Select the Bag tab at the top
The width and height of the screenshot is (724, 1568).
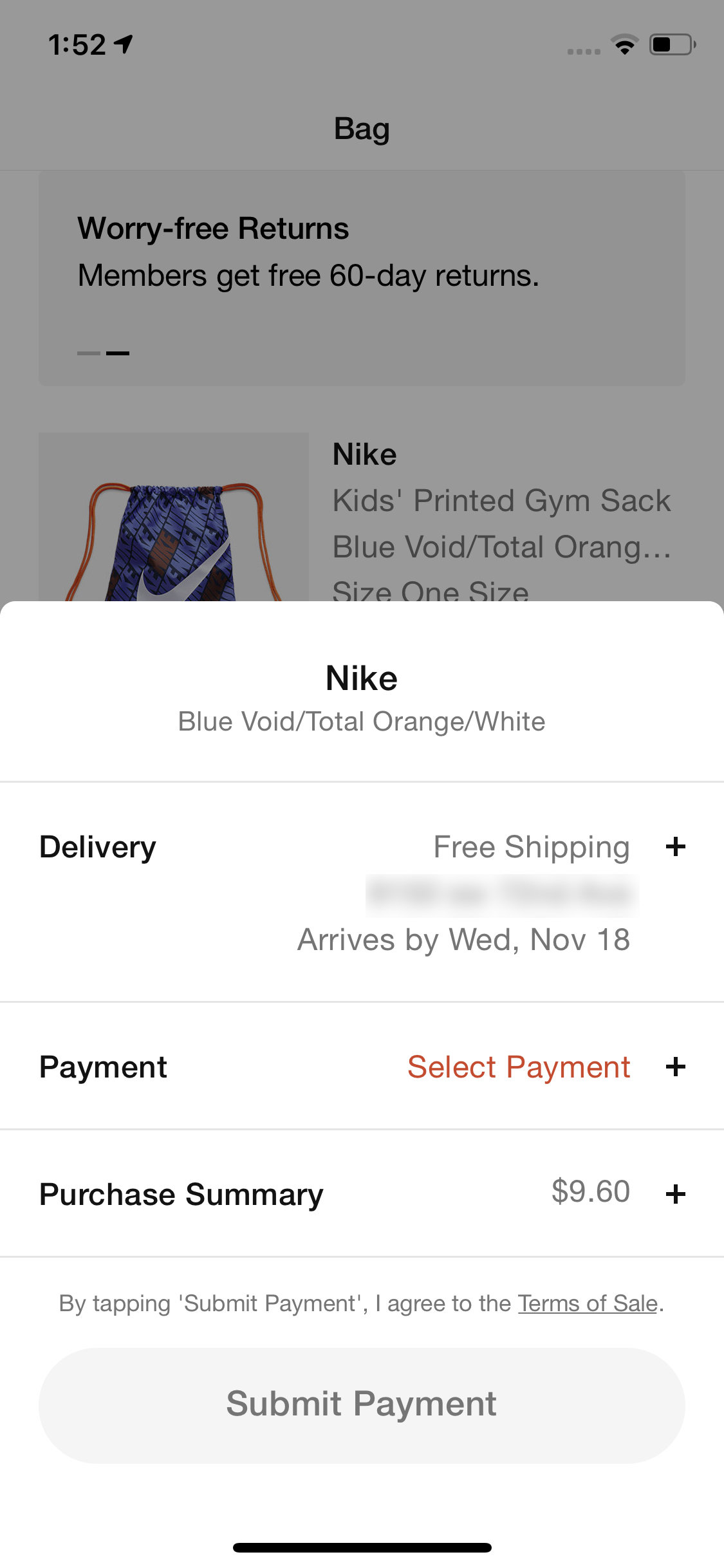point(362,128)
